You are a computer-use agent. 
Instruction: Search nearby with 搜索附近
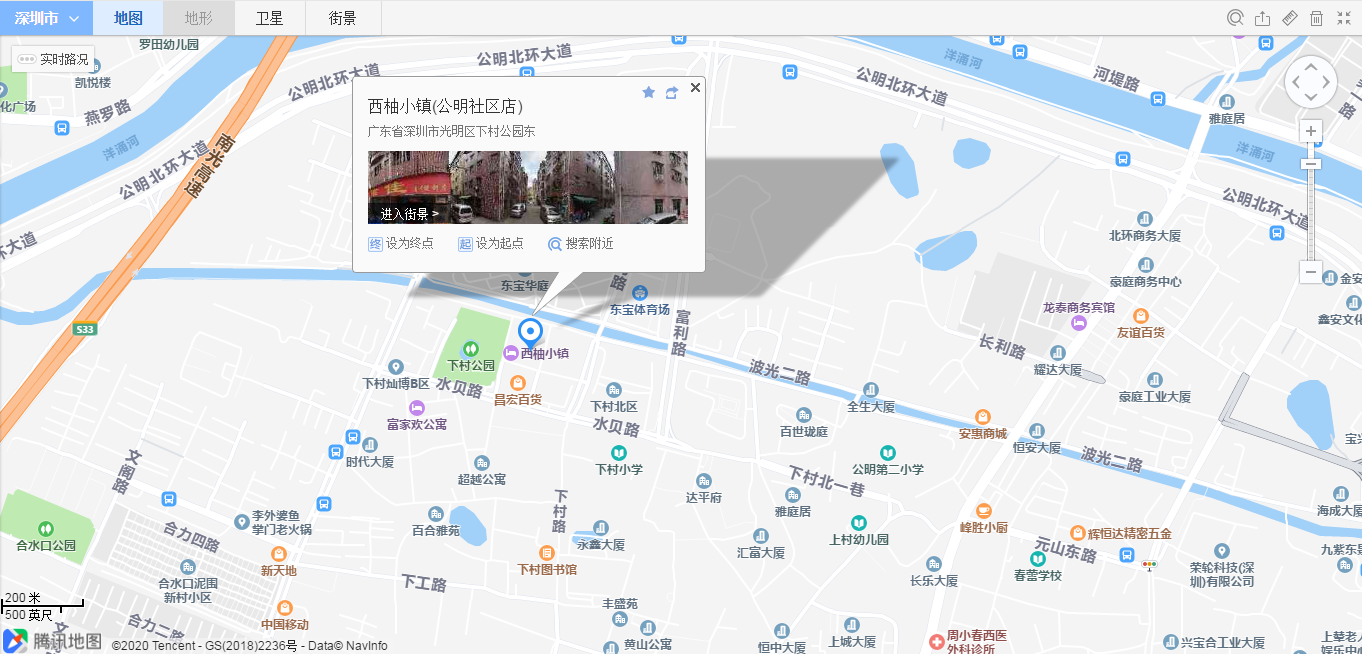[581, 244]
